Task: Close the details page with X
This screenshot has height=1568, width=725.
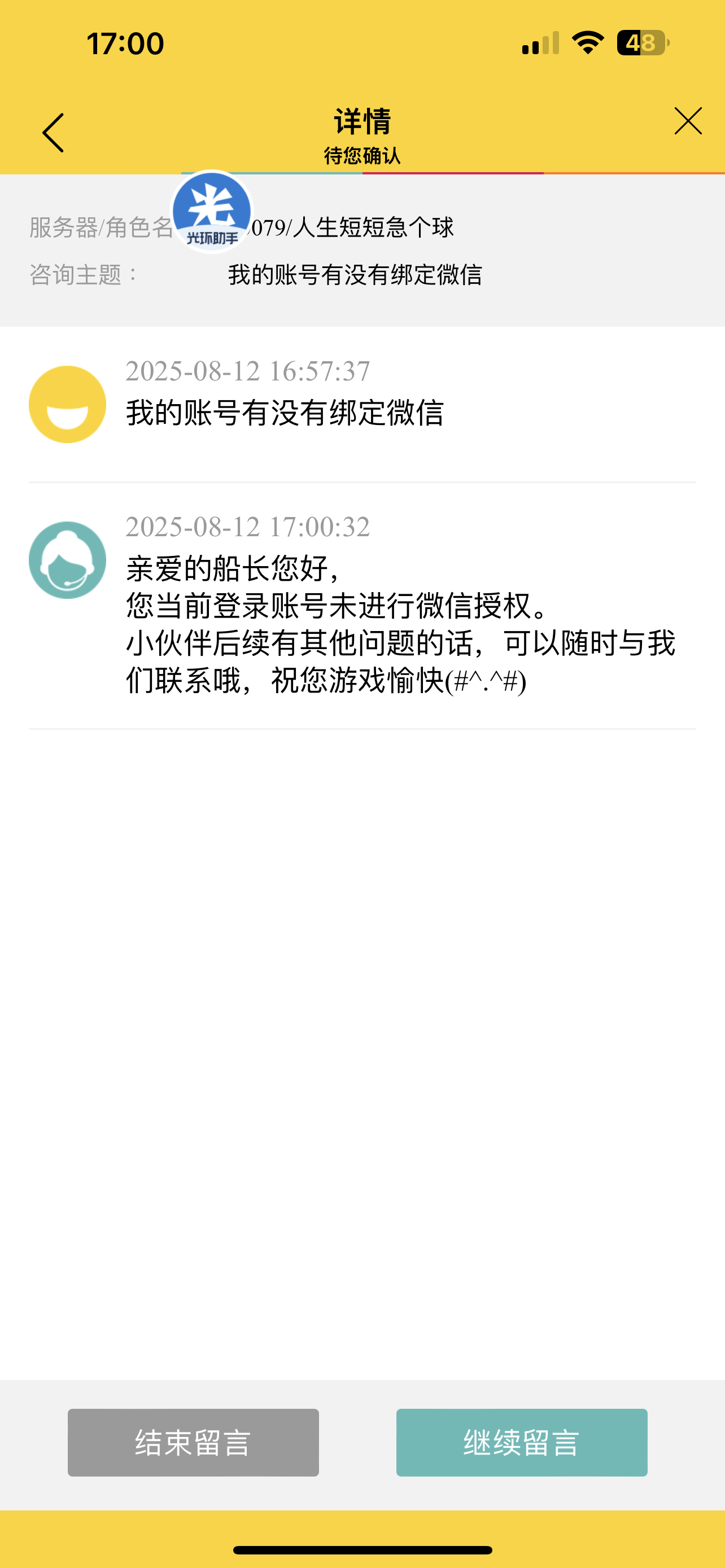Action: coord(688,121)
